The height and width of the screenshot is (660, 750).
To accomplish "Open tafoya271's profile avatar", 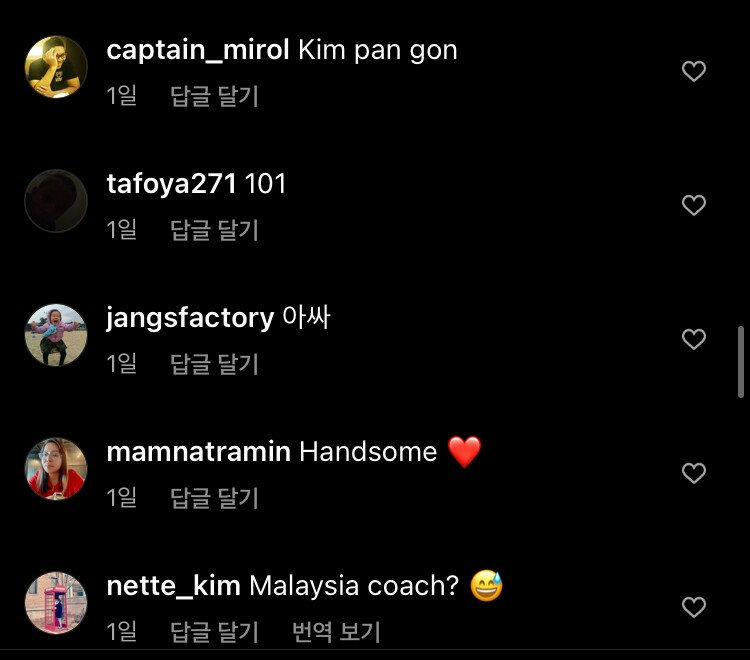I will point(56,201).
